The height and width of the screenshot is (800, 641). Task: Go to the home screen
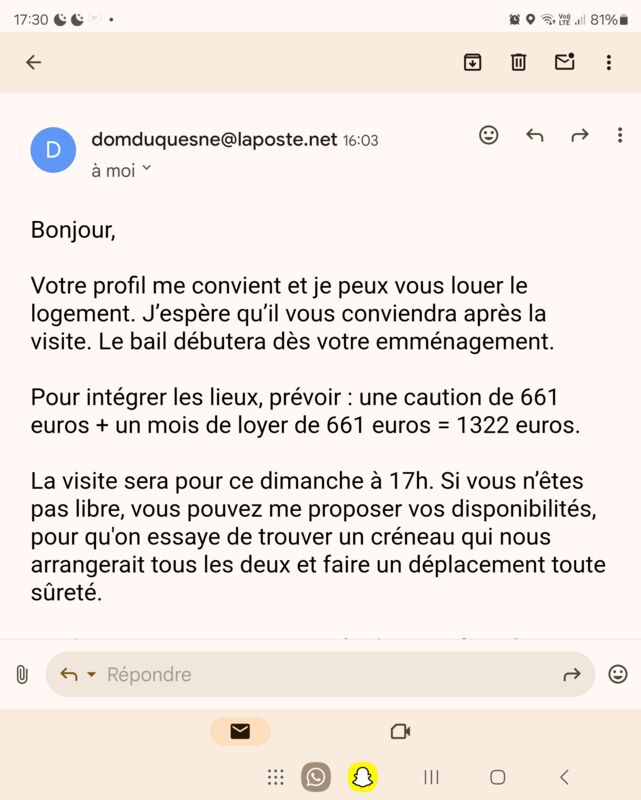(497, 777)
